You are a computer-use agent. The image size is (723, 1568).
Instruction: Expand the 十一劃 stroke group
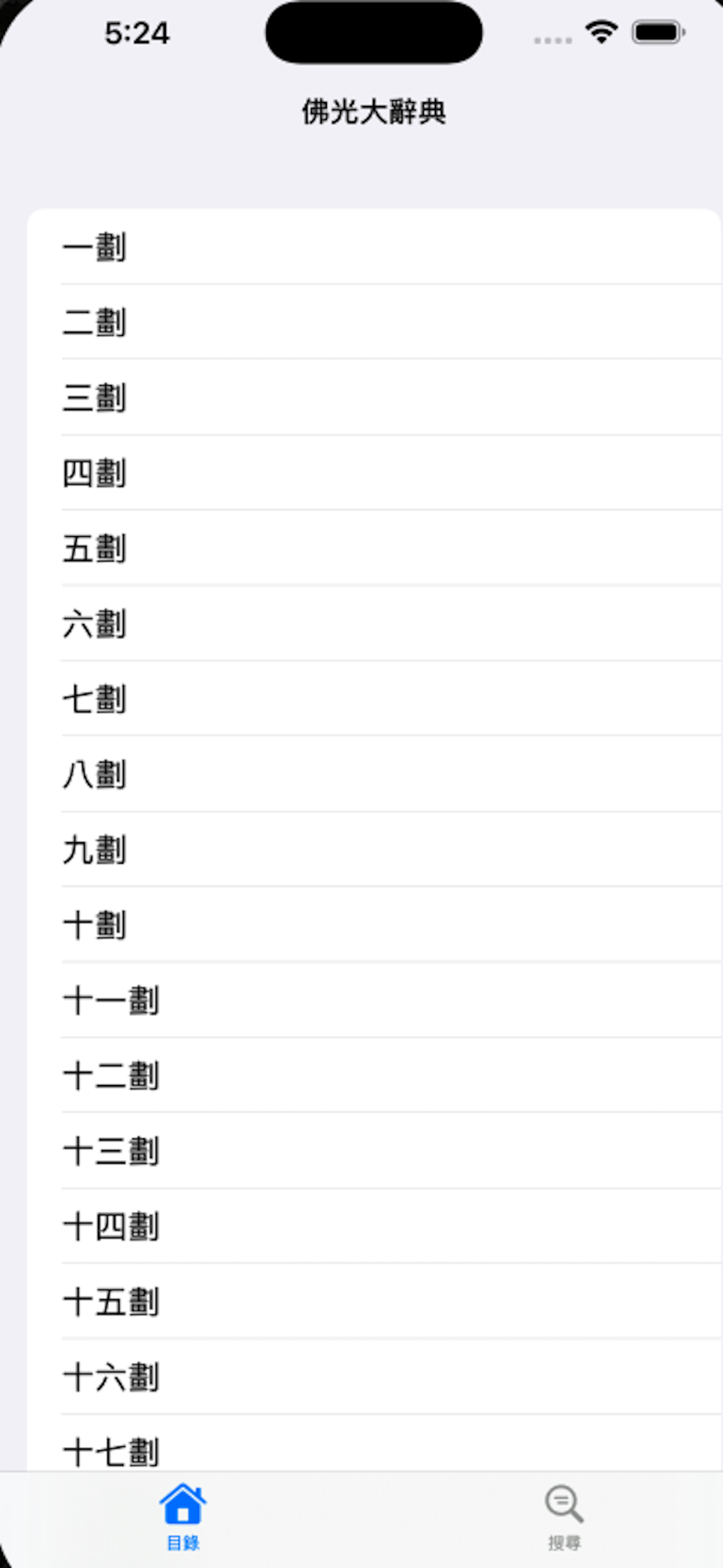(x=361, y=999)
